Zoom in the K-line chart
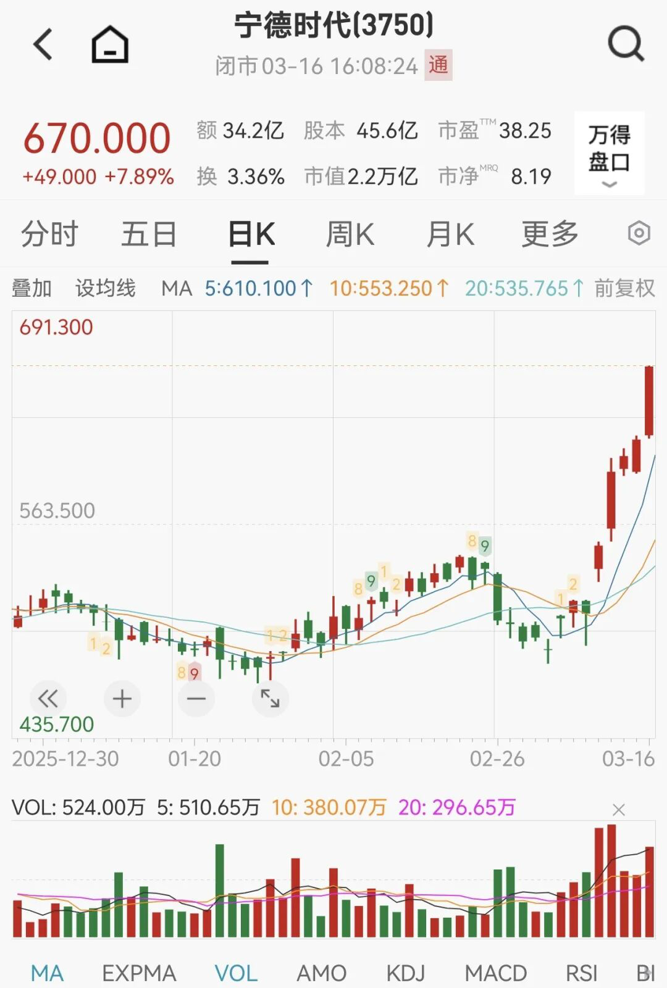The image size is (667, 988). (122, 698)
